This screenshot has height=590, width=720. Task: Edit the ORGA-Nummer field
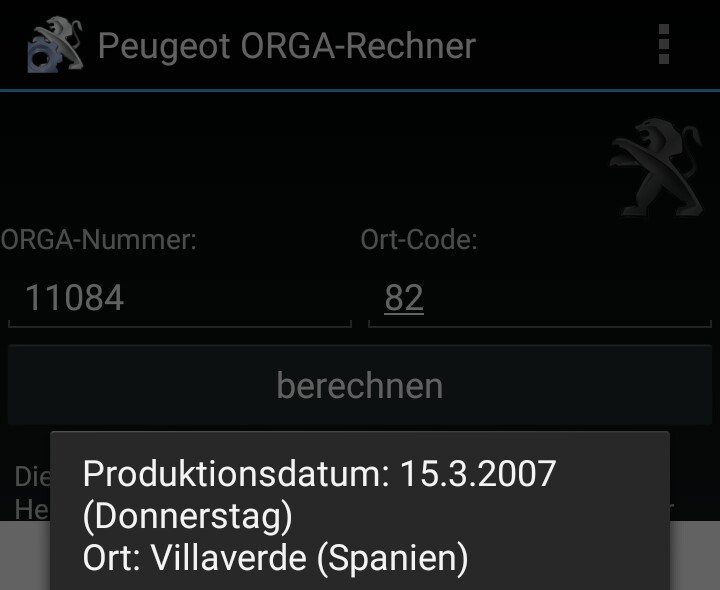[180, 298]
